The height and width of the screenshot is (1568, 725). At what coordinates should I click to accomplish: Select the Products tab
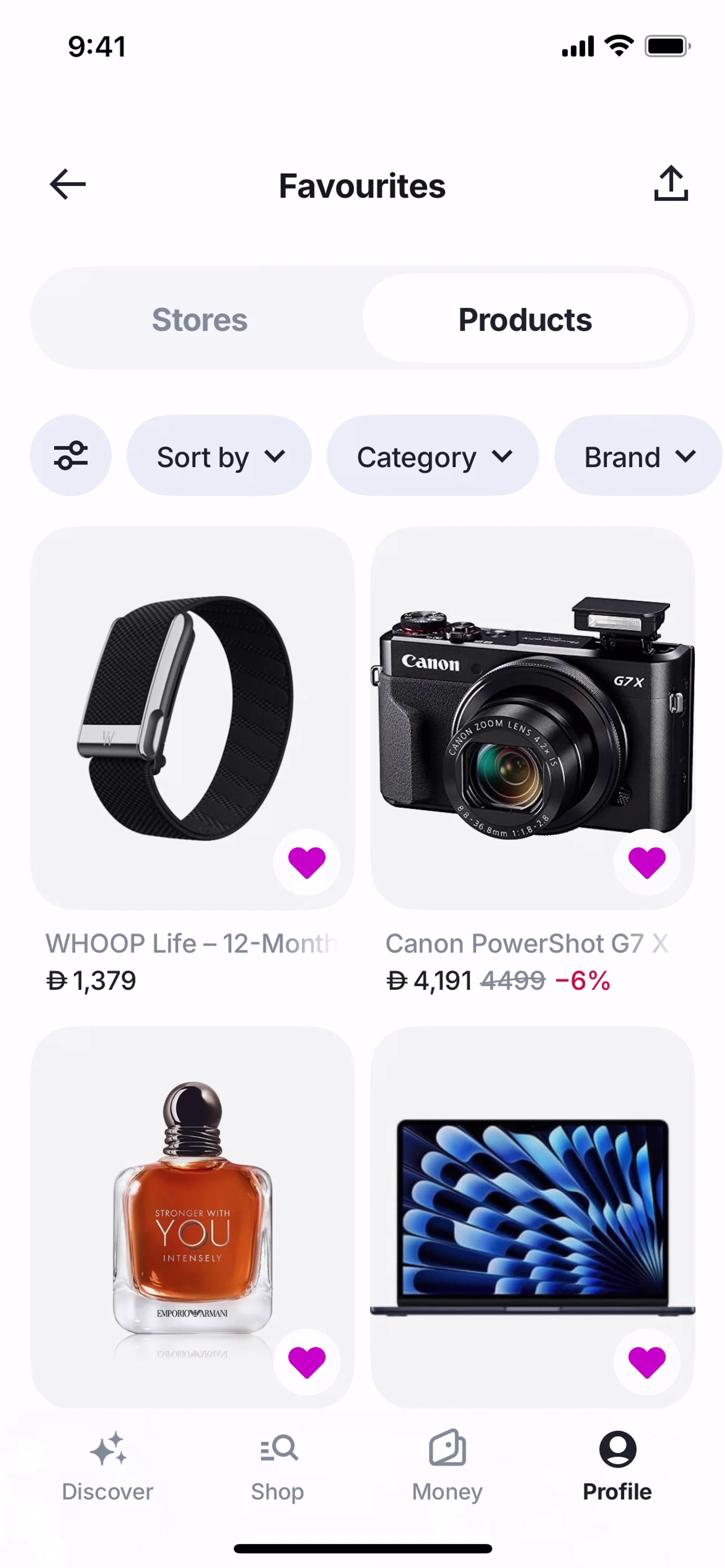pyautogui.click(x=524, y=320)
